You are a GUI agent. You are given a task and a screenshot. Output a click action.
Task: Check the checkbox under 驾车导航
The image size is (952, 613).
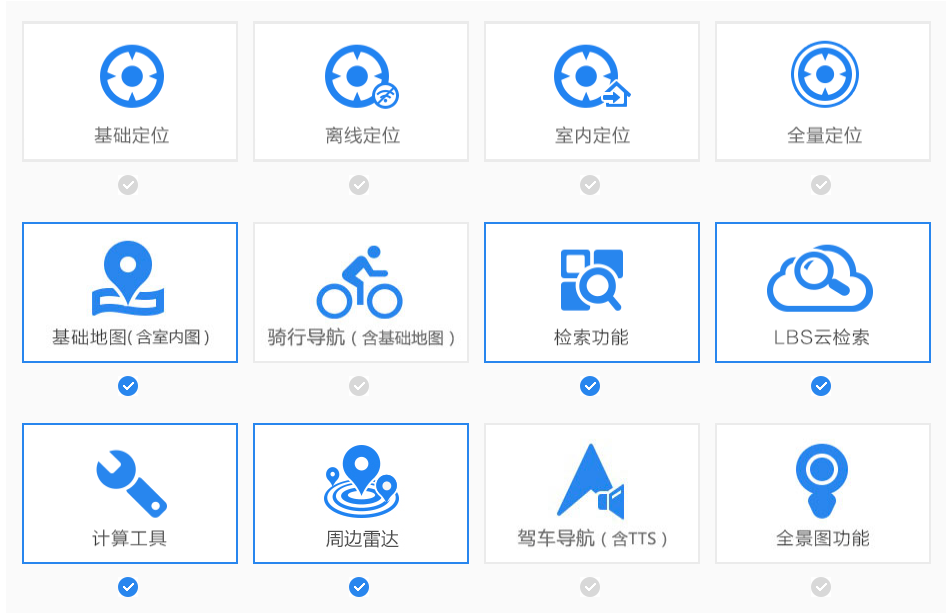pos(590,587)
